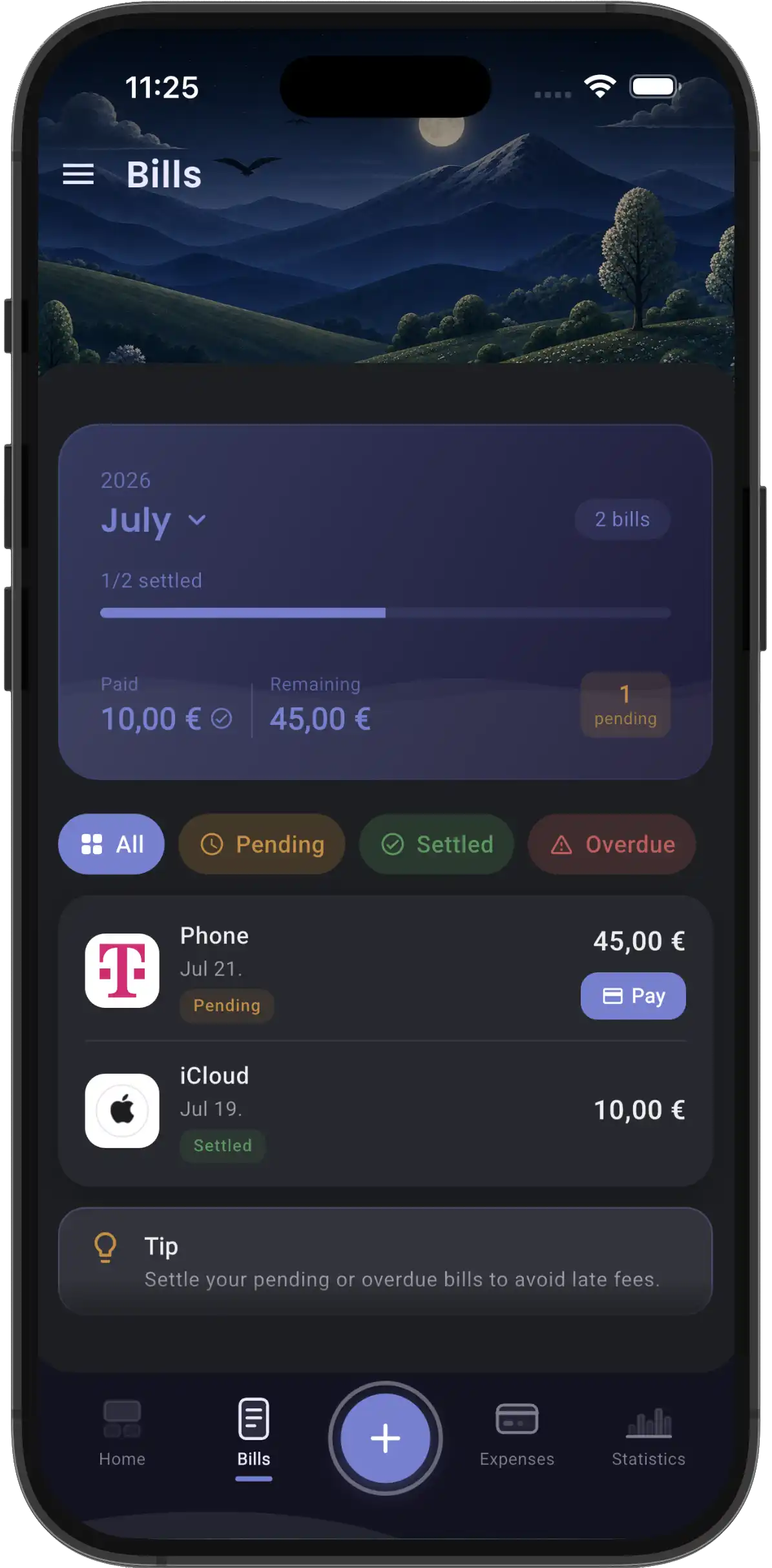Image resolution: width=772 pixels, height=1568 pixels.
Task: Filter by Overdue bills
Action: coord(612,844)
